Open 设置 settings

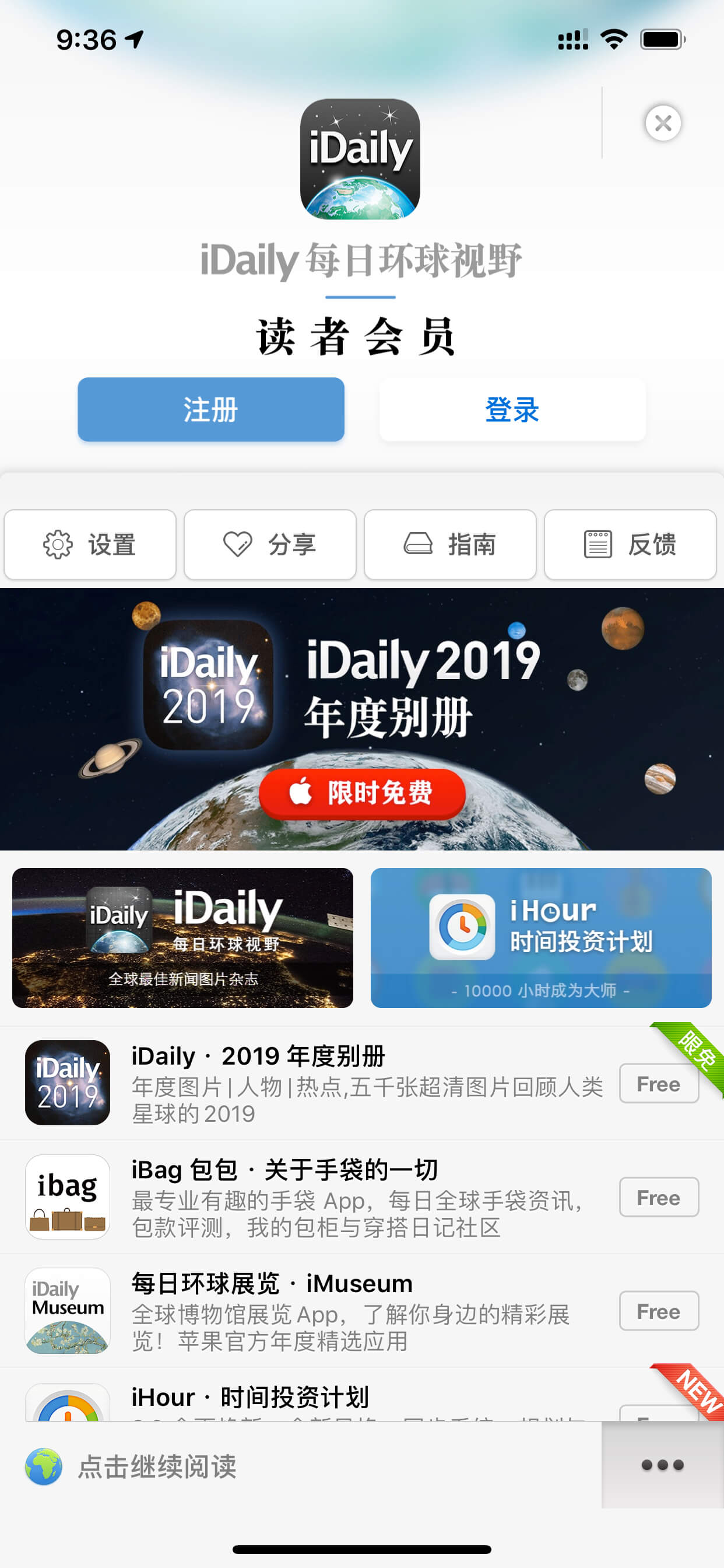pyautogui.click(x=90, y=544)
